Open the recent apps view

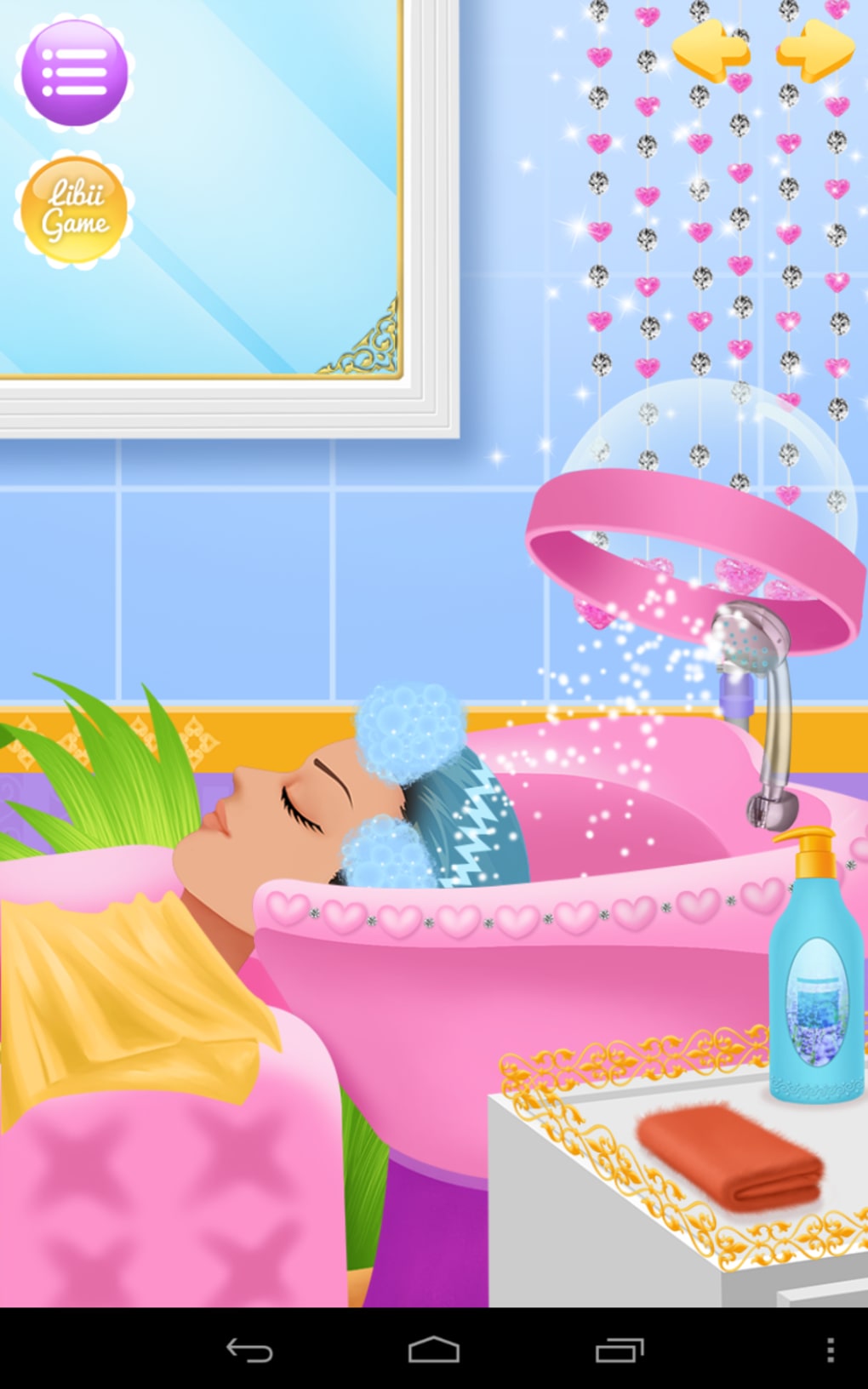pos(620,1350)
